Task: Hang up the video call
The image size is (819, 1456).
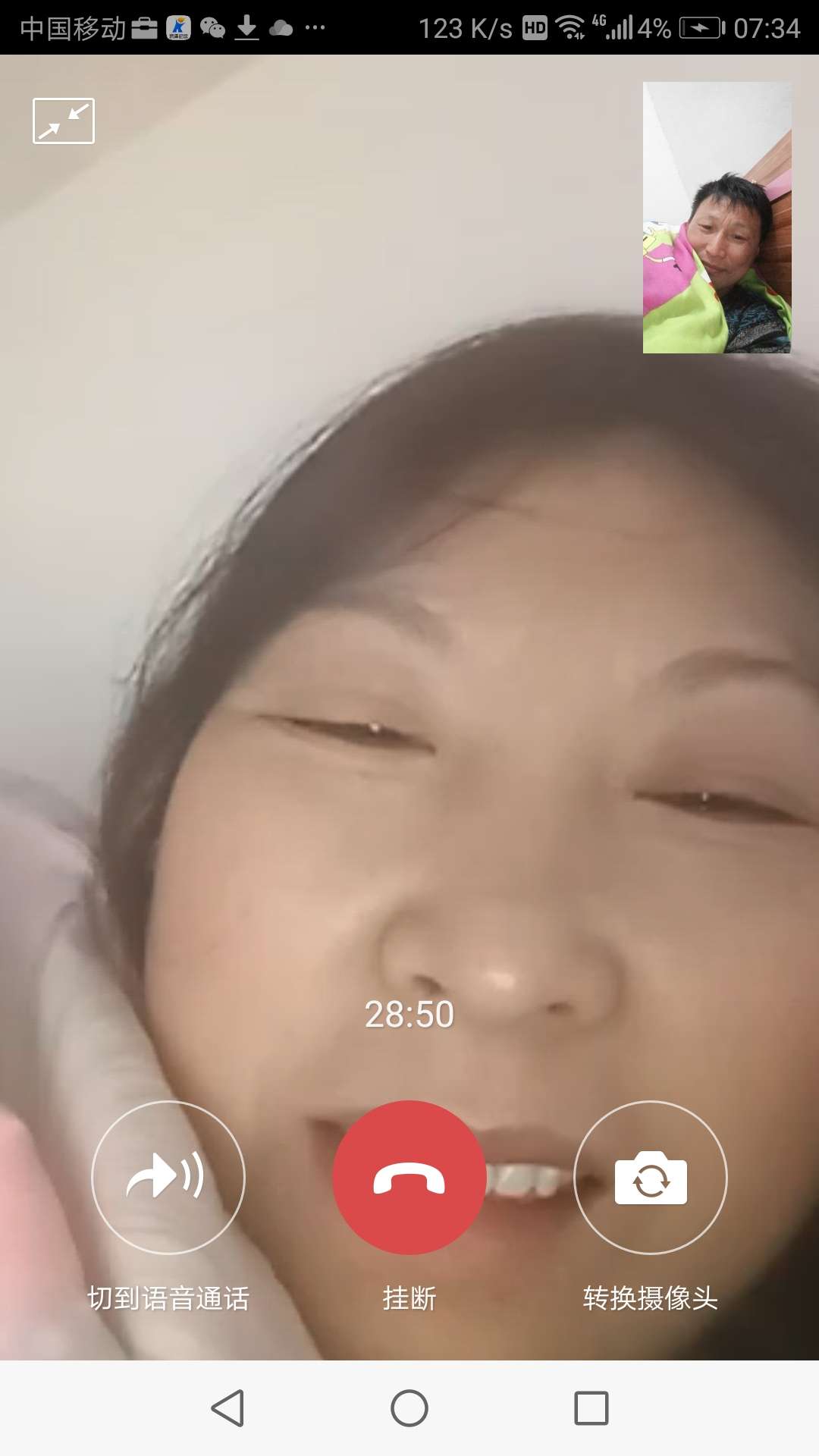Action: [409, 1177]
